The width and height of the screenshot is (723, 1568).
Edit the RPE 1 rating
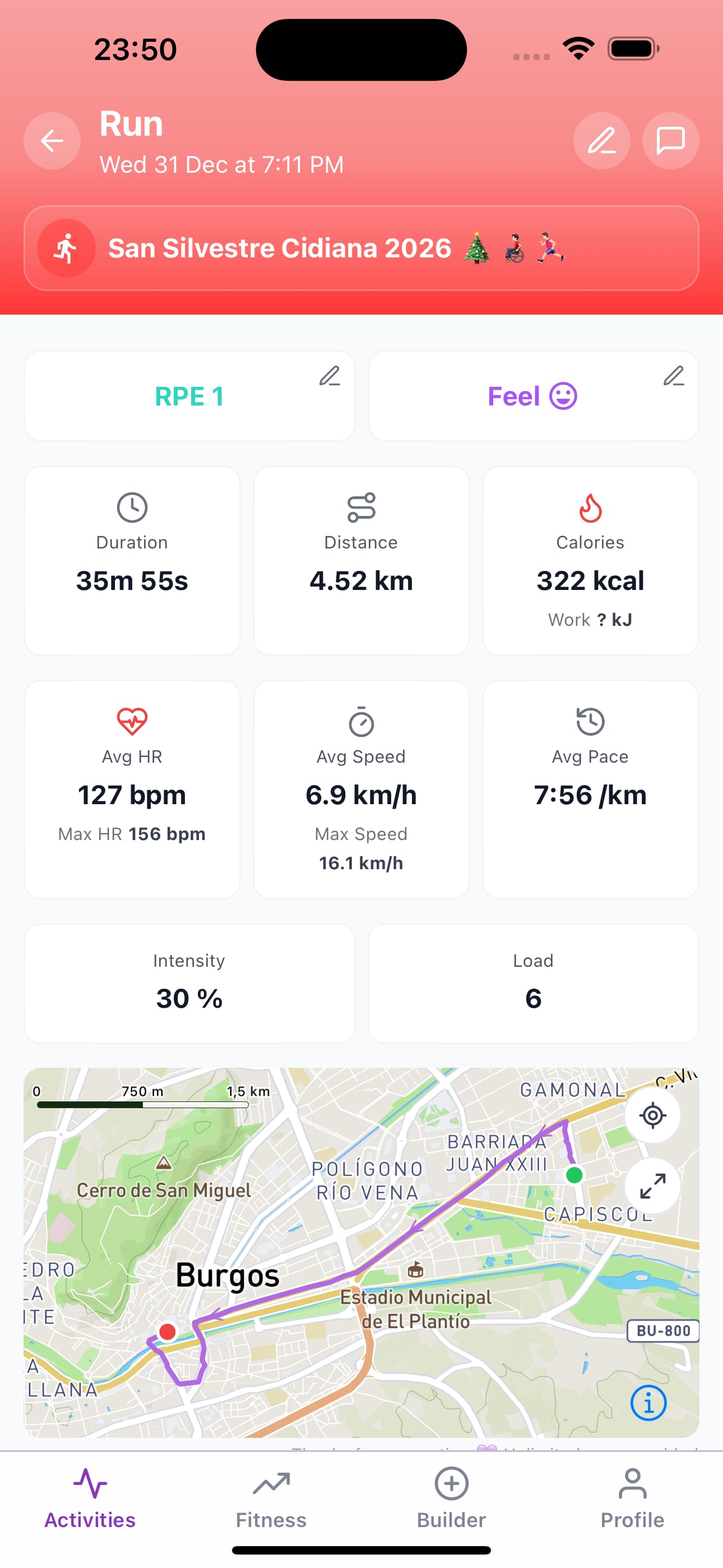(x=329, y=376)
